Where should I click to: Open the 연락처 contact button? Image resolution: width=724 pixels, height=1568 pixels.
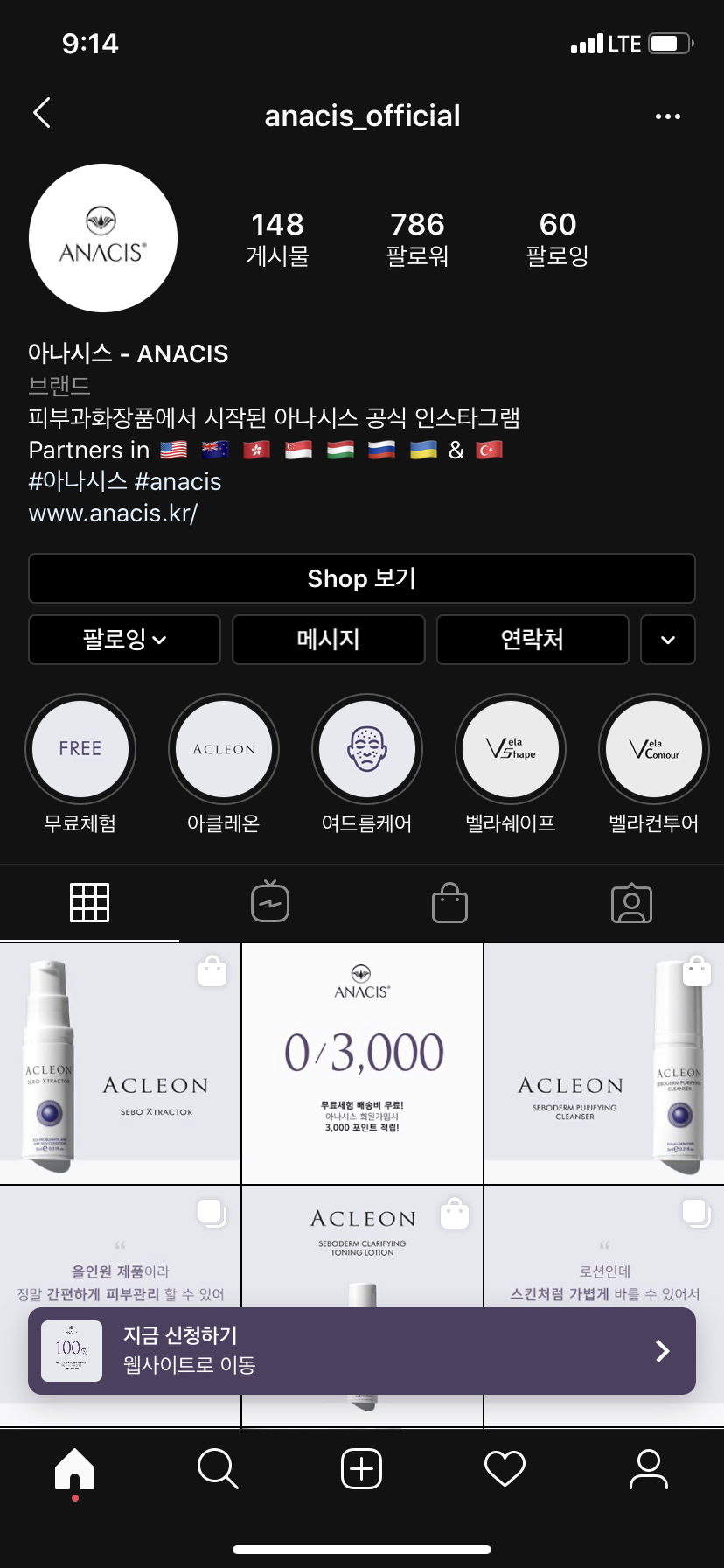[x=532, y=640]
